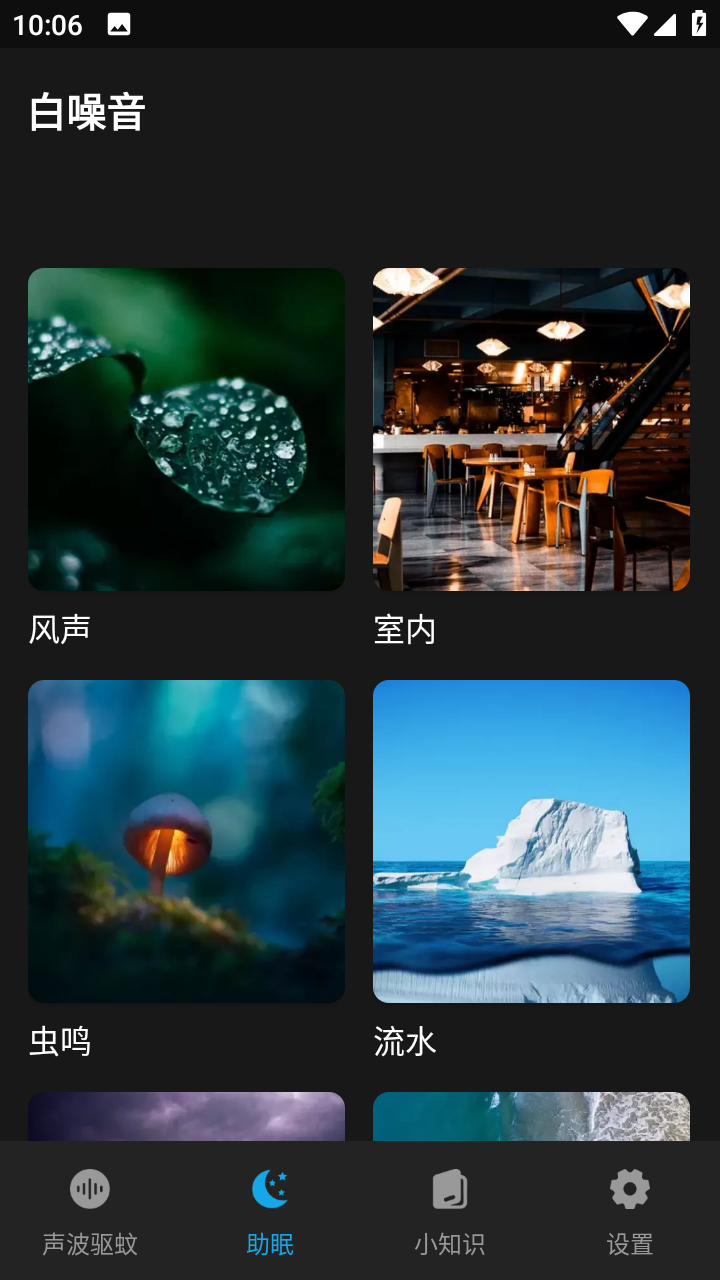This screenshot has width=720, height=1280.
Task: Open the 小知识 book icon
Action: (x=450, y=1189)
